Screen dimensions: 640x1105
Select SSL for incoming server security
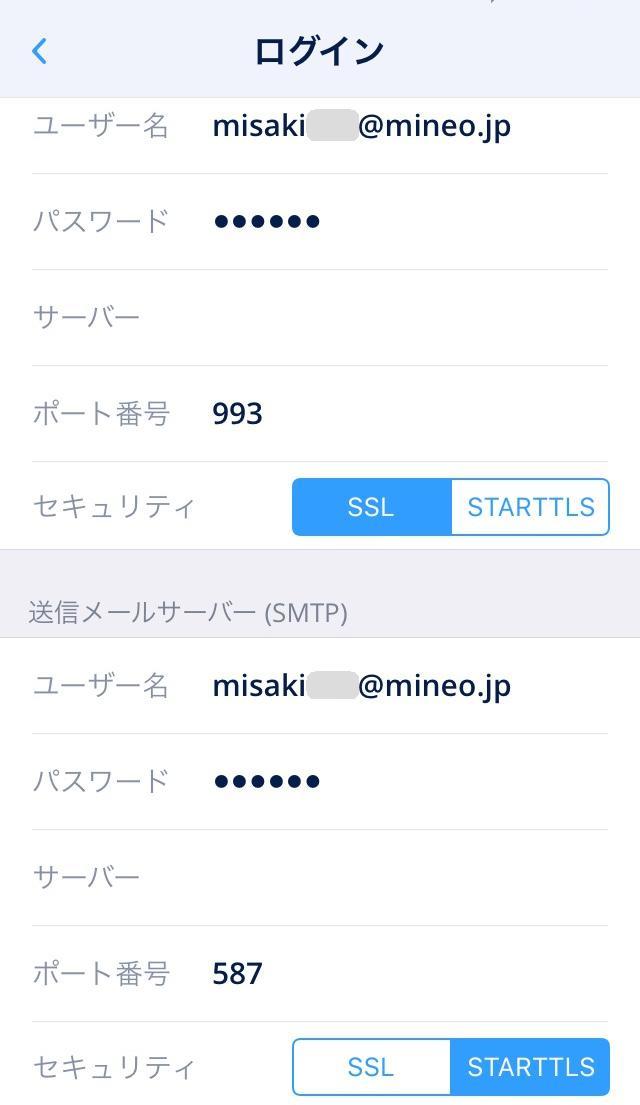click(x=371, y=507)
